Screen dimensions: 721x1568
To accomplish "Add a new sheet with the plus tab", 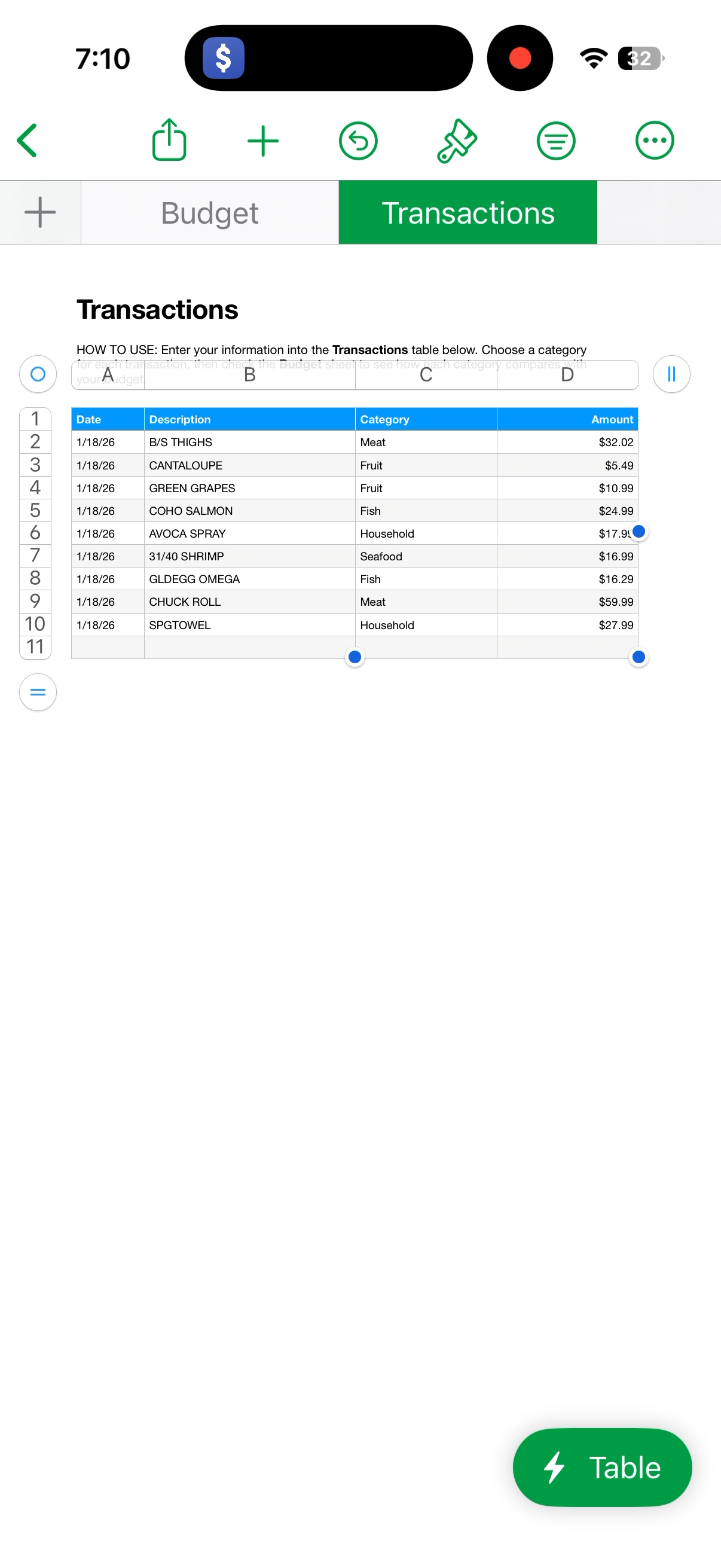I will pos(39,212).
